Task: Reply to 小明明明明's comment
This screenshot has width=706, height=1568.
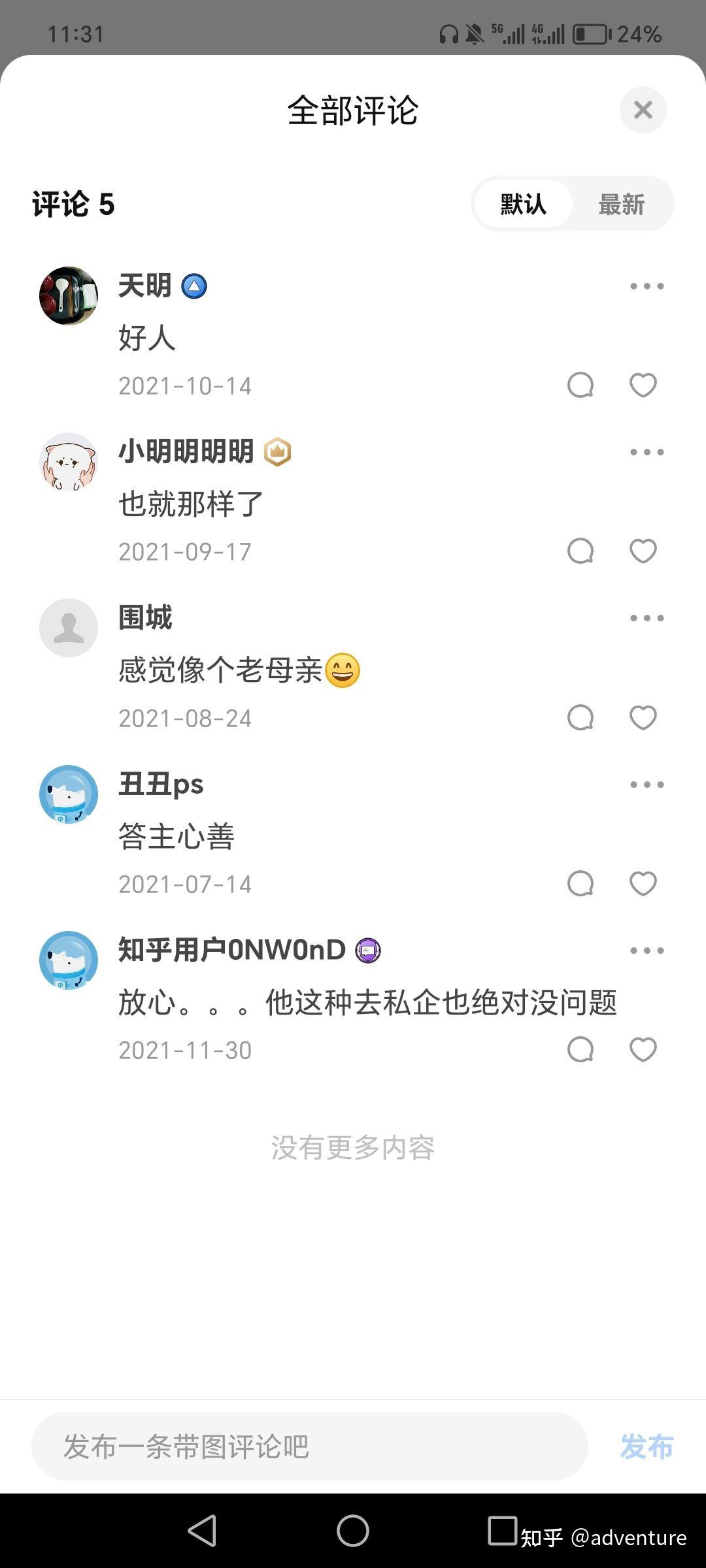Action: [x=580, y=551]
